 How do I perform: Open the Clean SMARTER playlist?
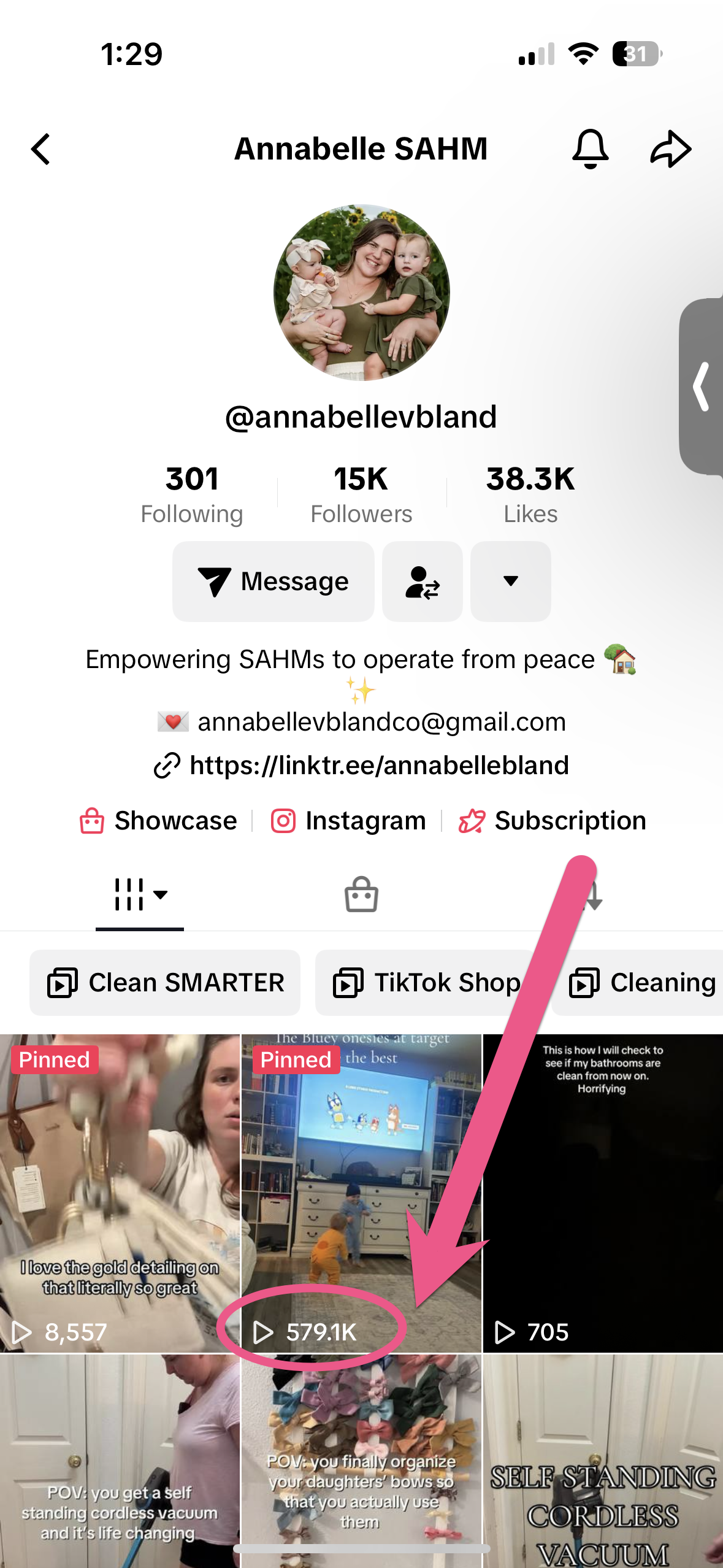165,983
